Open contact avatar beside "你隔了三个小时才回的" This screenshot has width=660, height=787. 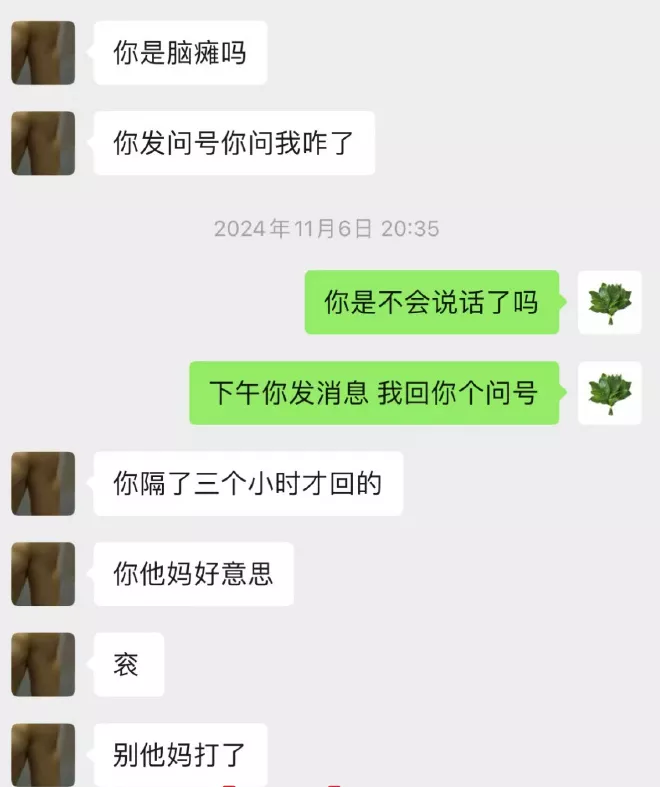point(43,484)
